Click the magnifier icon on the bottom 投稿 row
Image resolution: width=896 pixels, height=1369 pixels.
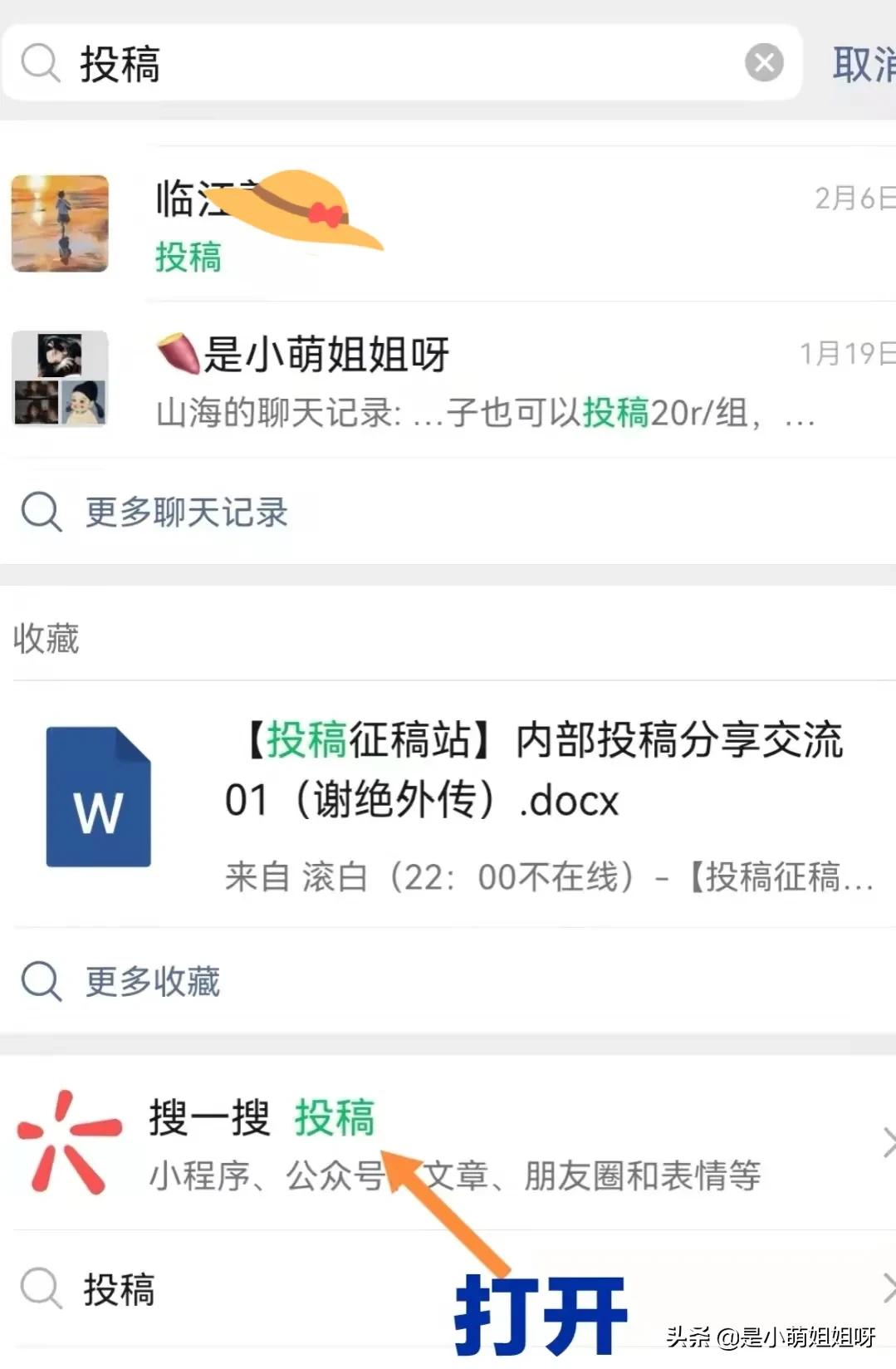40,1289
